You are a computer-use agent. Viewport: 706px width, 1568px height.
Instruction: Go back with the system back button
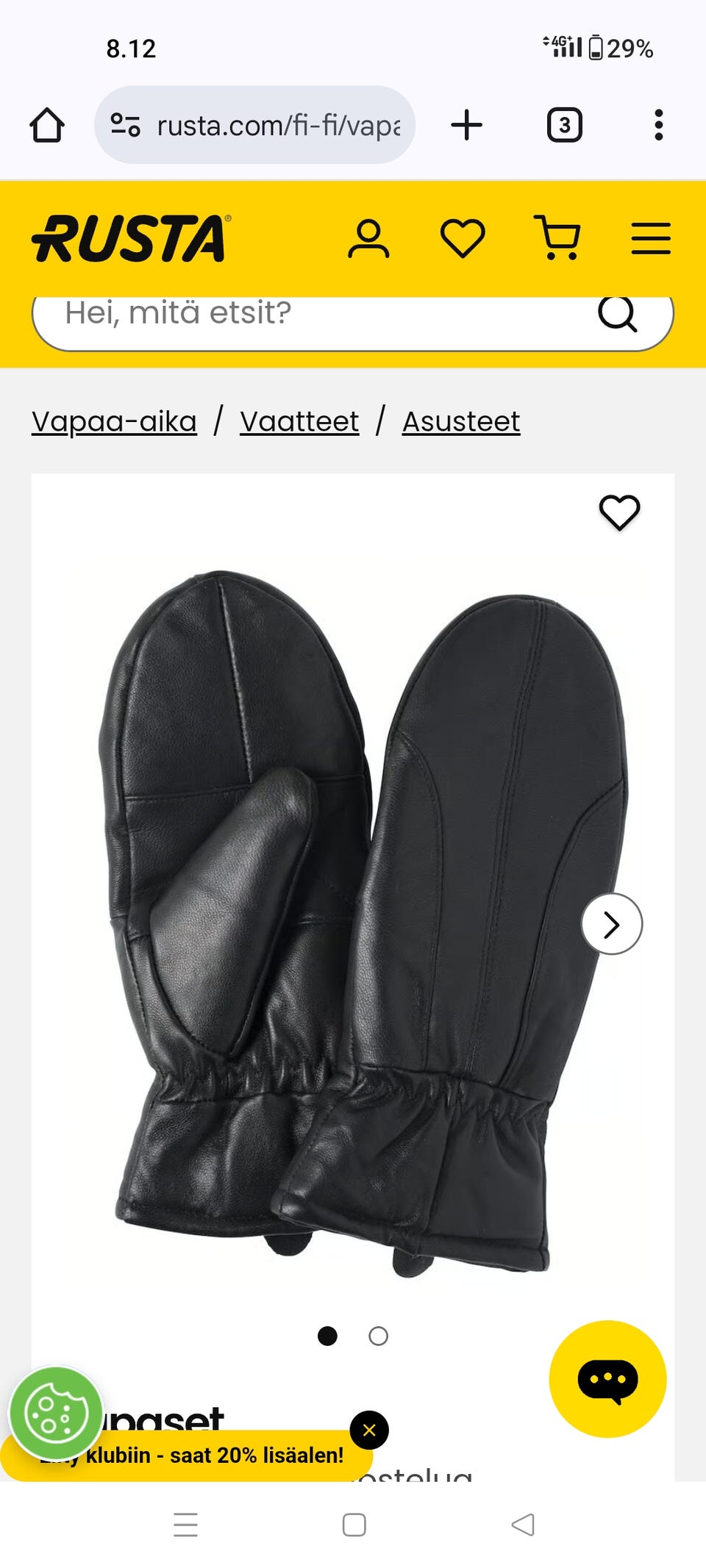522,1525
